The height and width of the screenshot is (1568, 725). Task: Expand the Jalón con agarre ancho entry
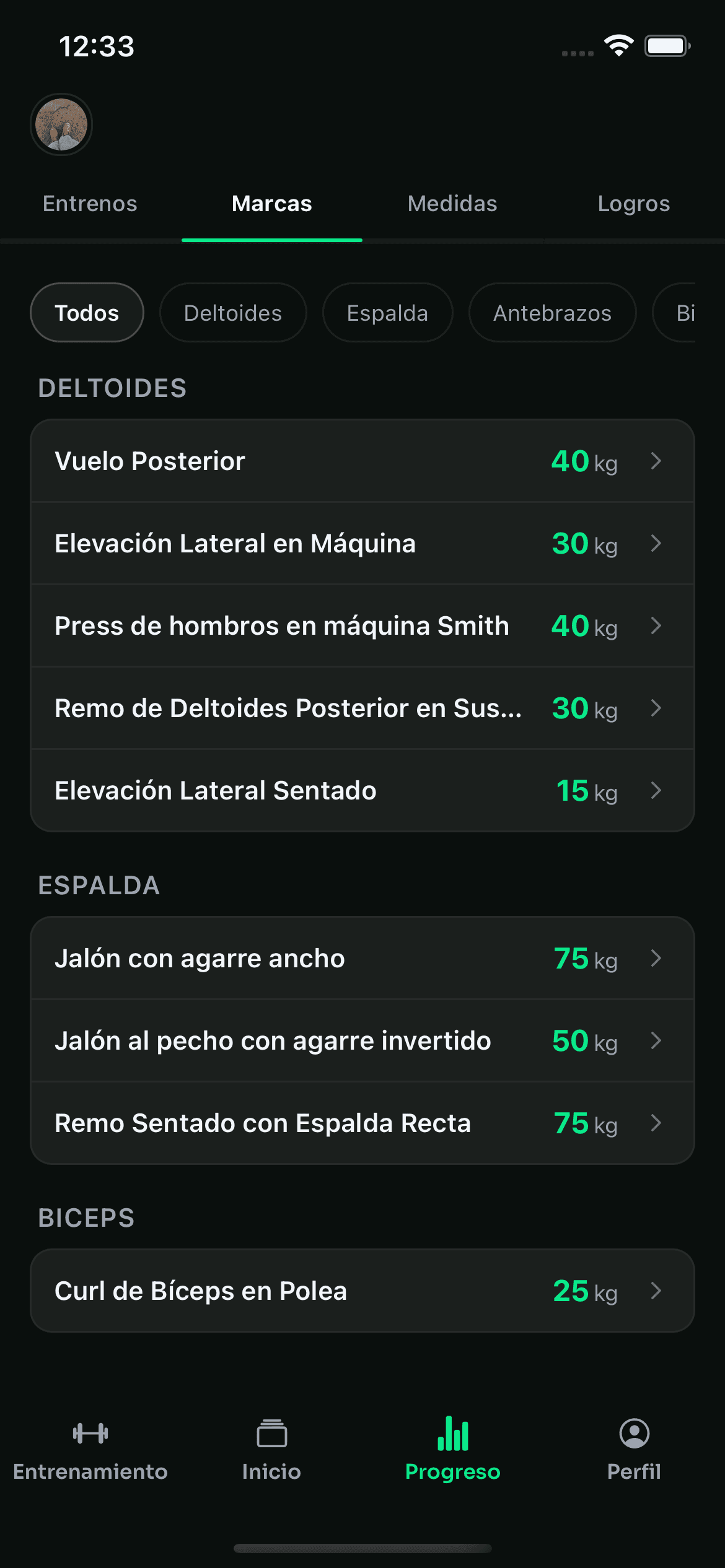[x=362, y=958]
